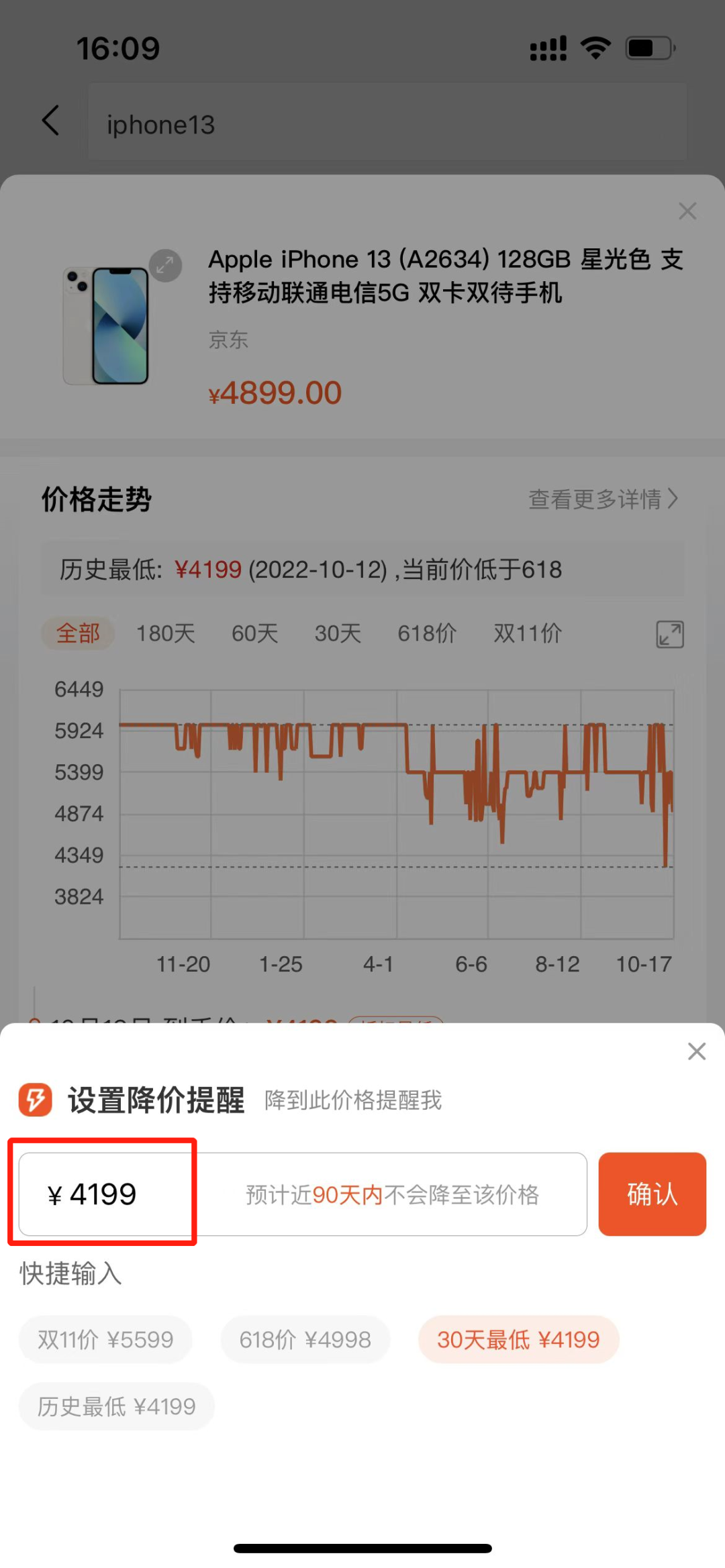Close the product price trend panel

click(x=687, y=211)
